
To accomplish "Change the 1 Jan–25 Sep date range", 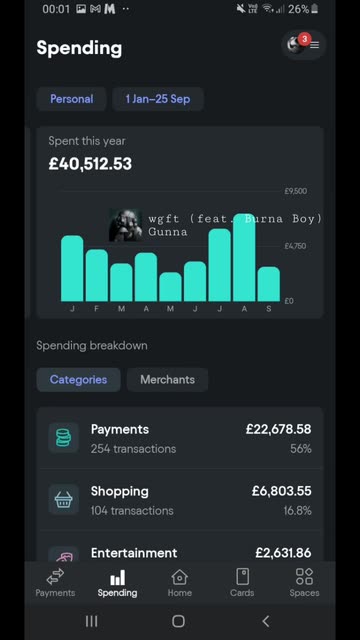I will click(x=158, y=99).
